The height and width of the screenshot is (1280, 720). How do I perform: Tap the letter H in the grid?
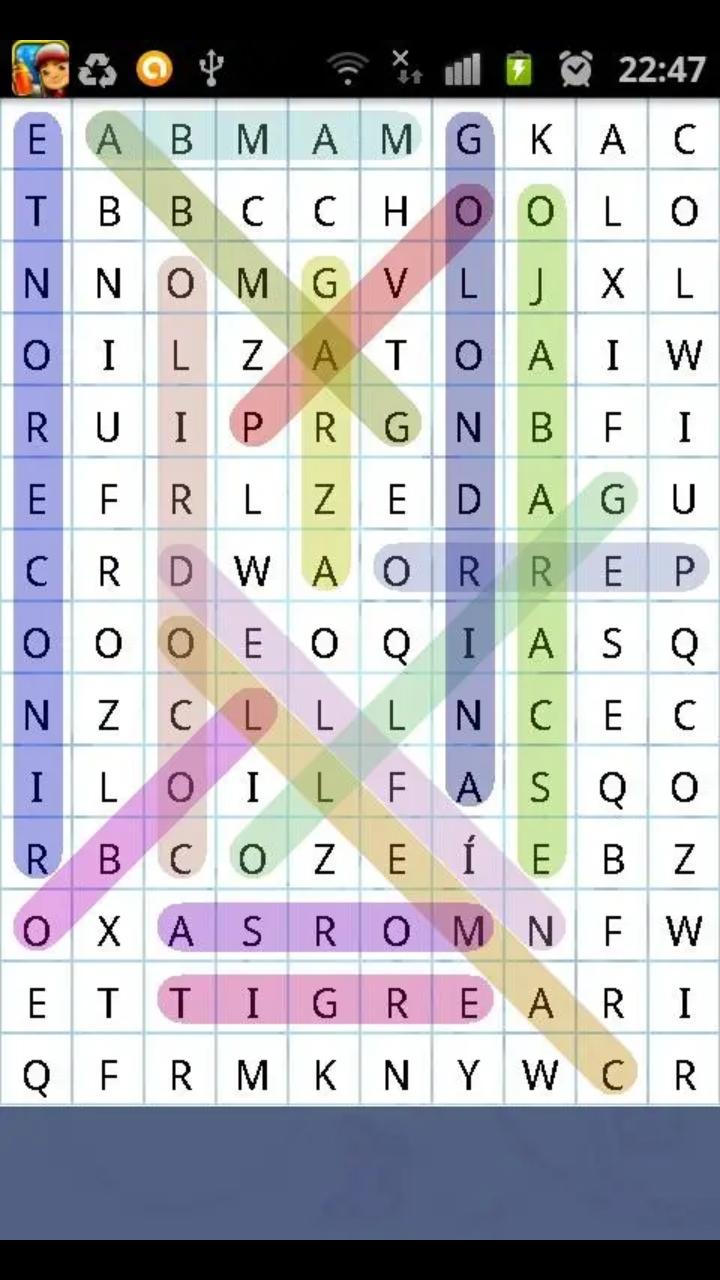[x=397, y=212]
